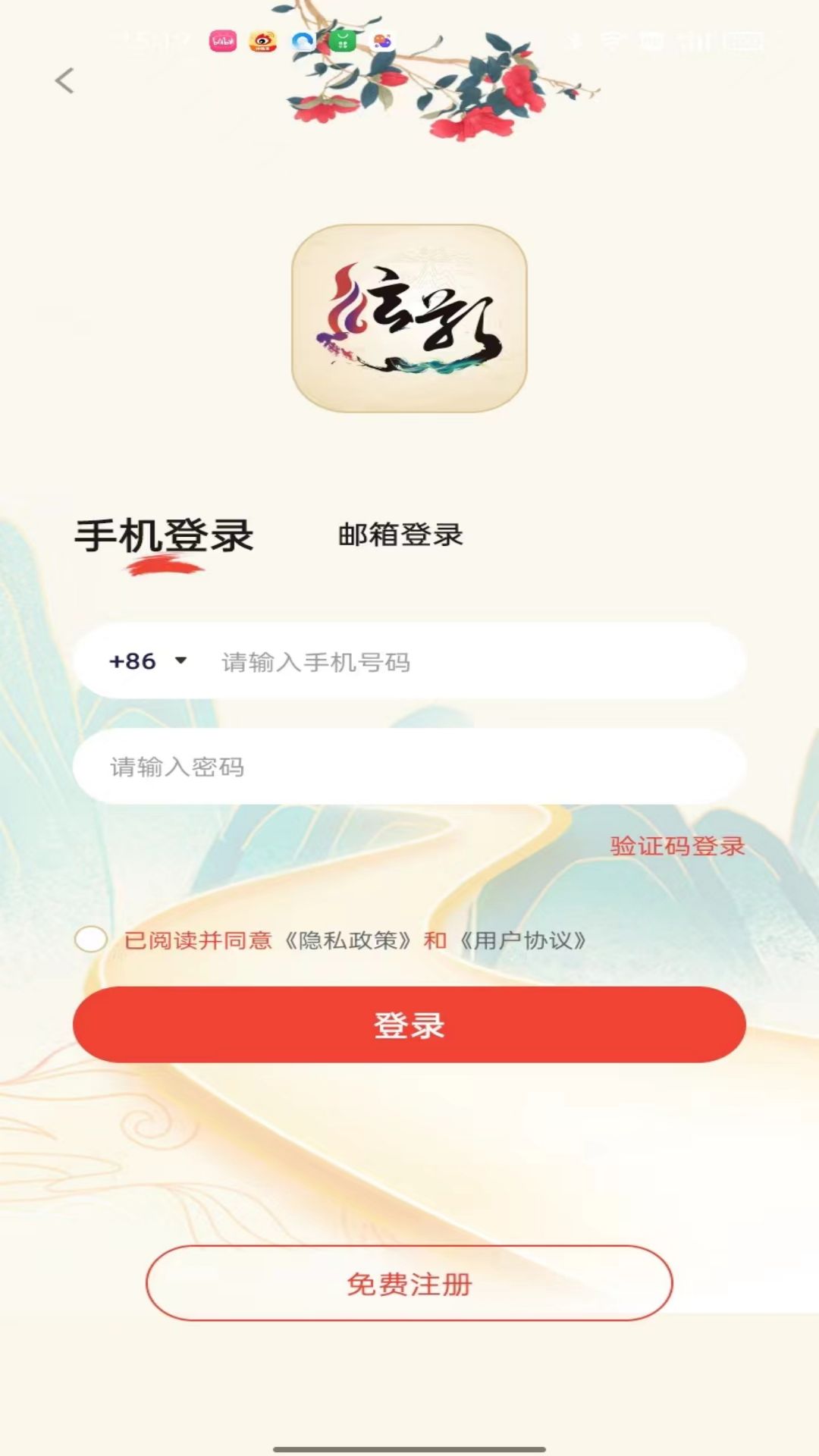Go back using the top-left arrow
The width and height of the screenshot is (819, 1456).
[65, 80]
